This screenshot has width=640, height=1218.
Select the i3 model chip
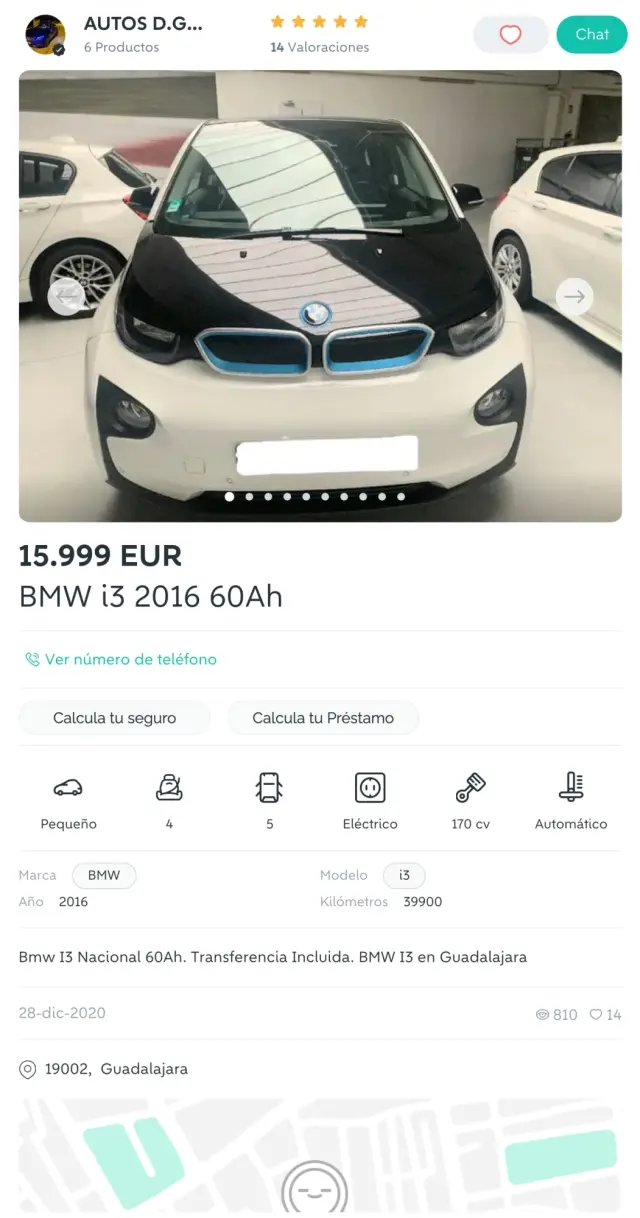(x=404, y=876)
